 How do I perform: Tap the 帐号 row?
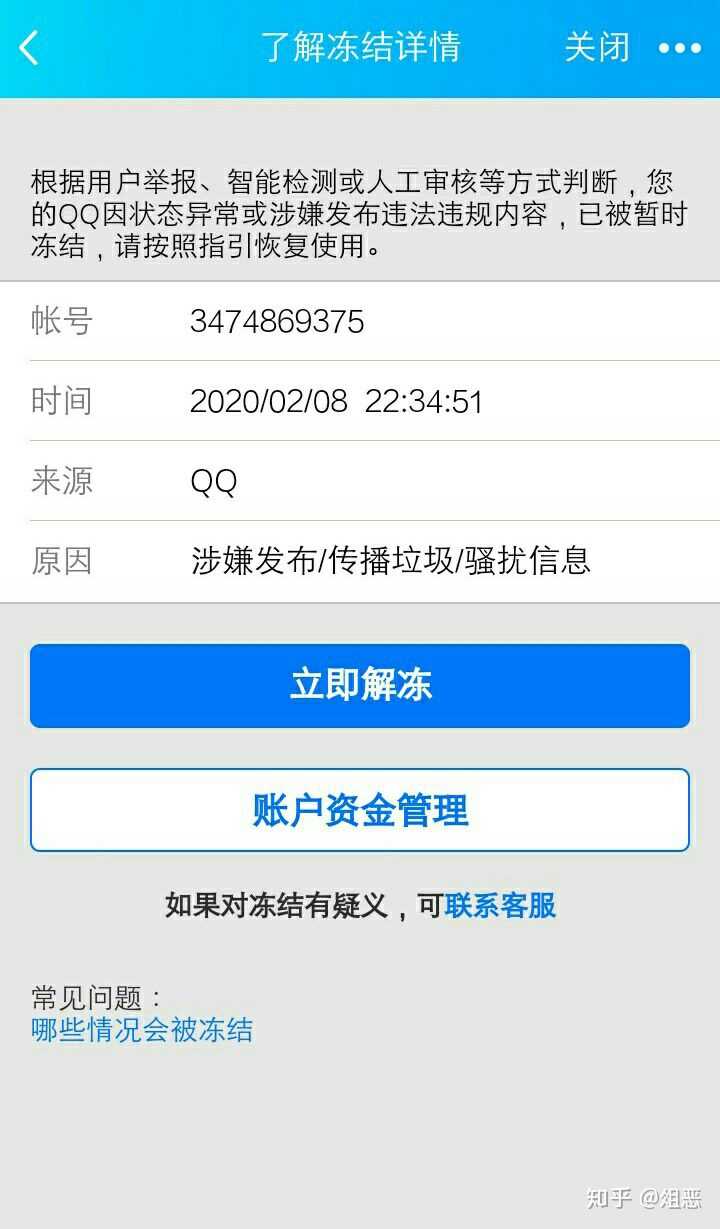60,321
